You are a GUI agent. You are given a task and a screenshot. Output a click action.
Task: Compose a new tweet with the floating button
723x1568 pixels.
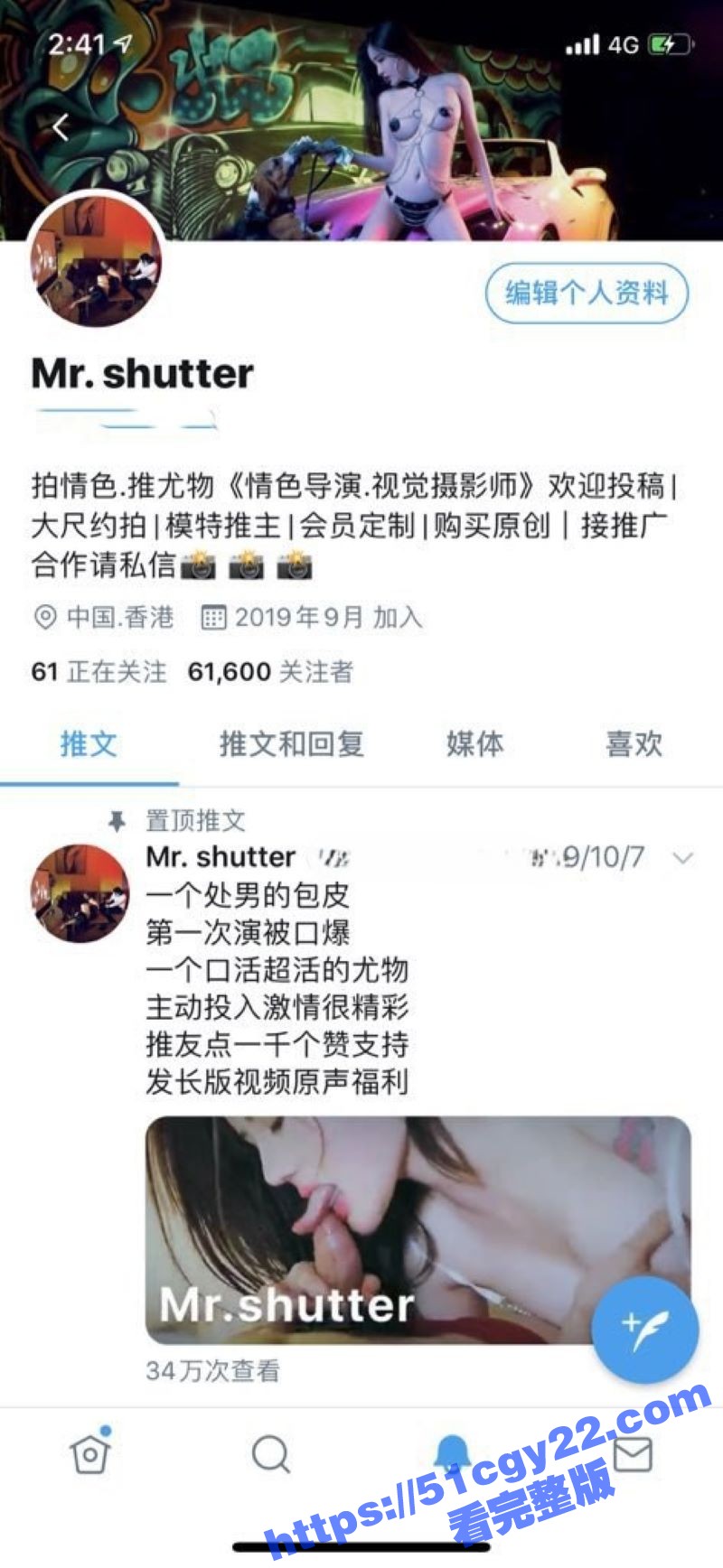[x=644, y=1330]
